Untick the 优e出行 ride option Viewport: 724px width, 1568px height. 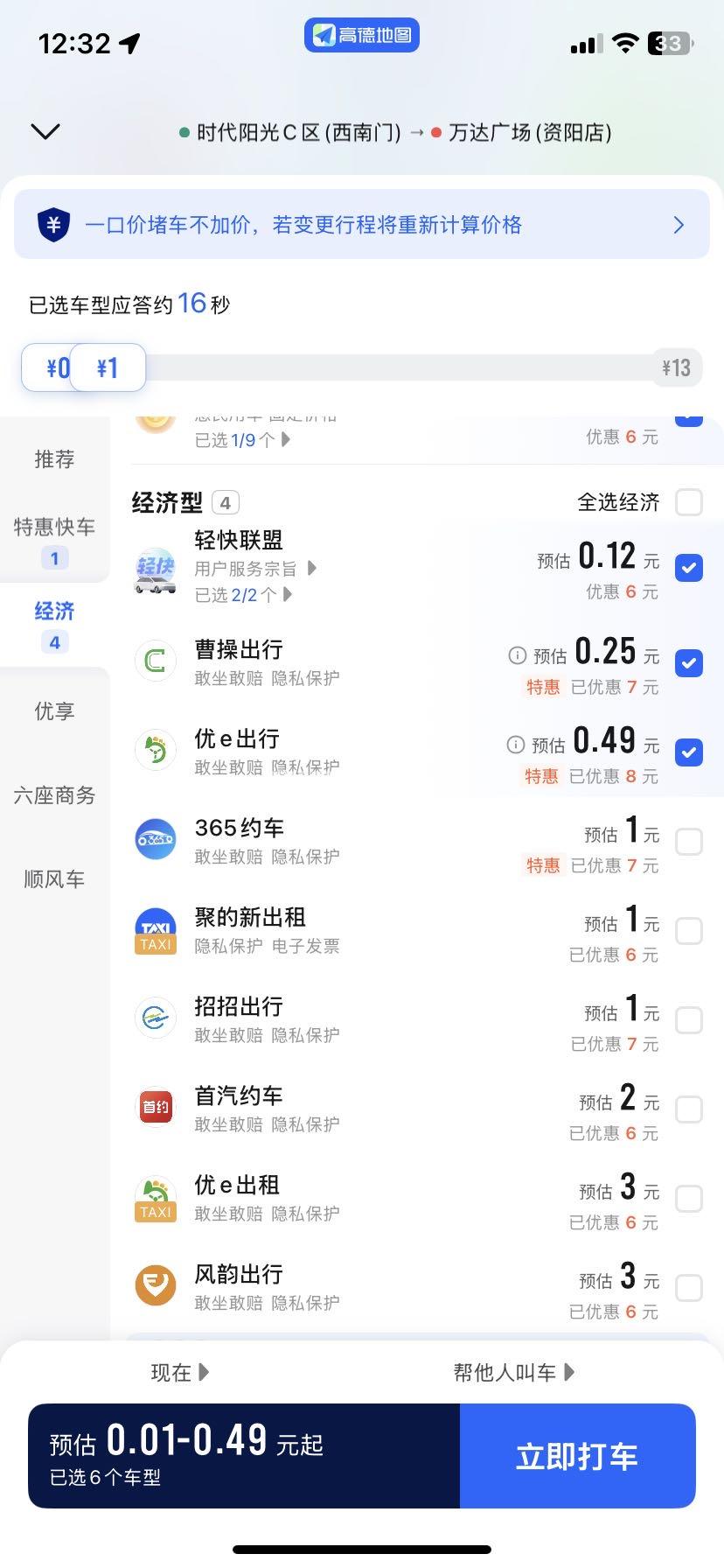[689, 752]
